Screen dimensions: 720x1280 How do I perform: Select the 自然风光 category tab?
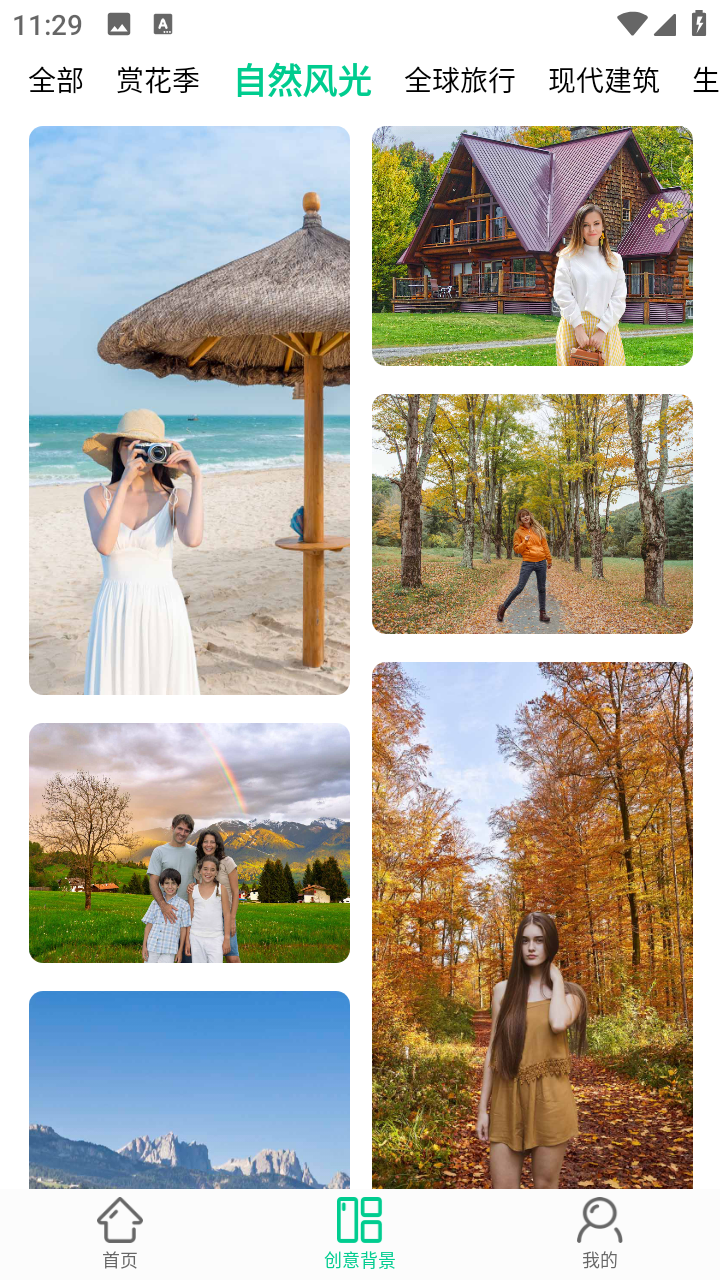coord(303,81)
